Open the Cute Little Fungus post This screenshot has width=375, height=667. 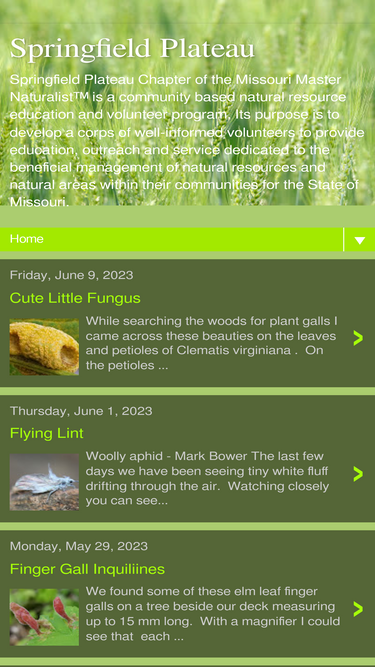pyautogui.click(x=75, y=298)
